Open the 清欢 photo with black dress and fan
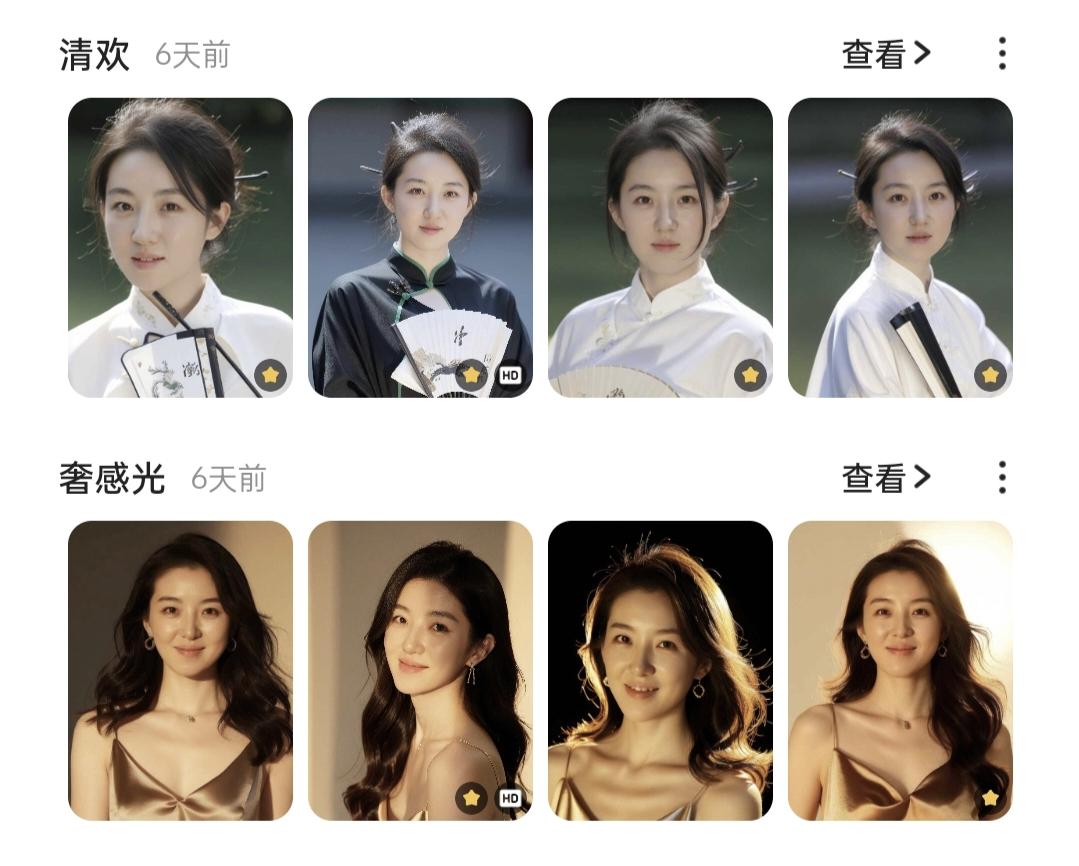 tap(420, 247)
